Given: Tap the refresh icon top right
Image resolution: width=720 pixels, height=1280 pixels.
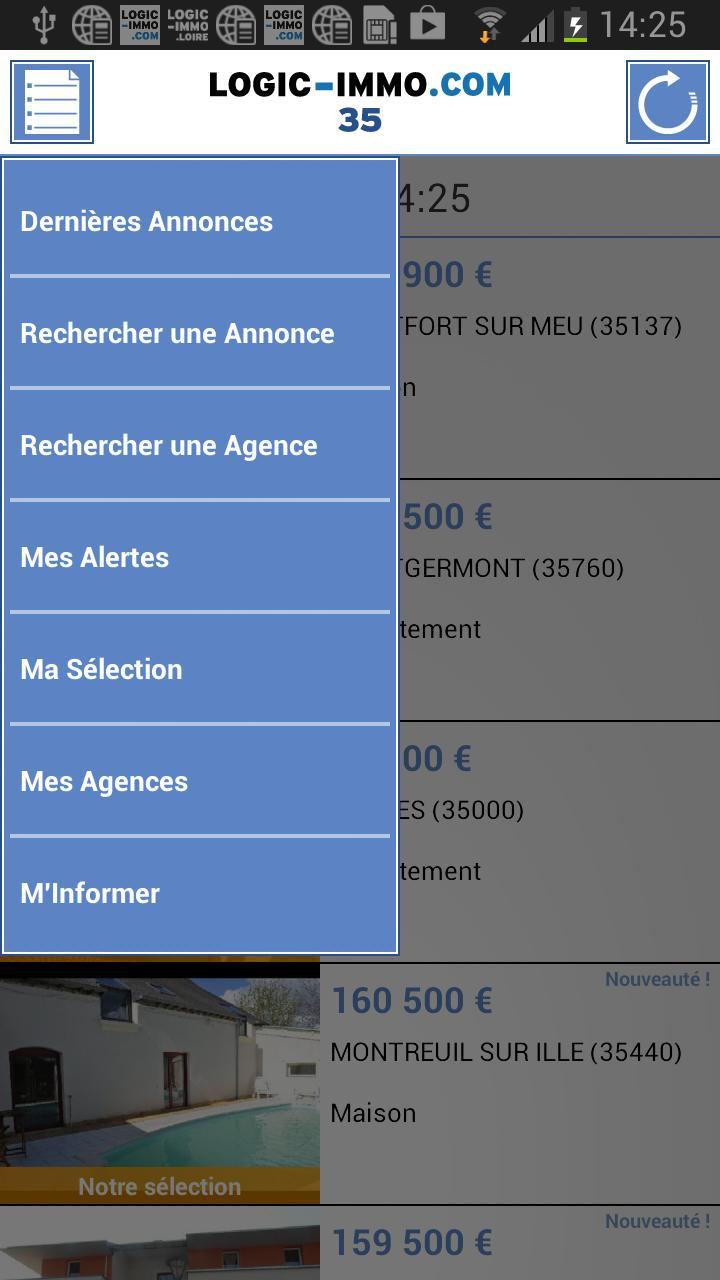Looking at the screenshot, I should tap(667, 101).
